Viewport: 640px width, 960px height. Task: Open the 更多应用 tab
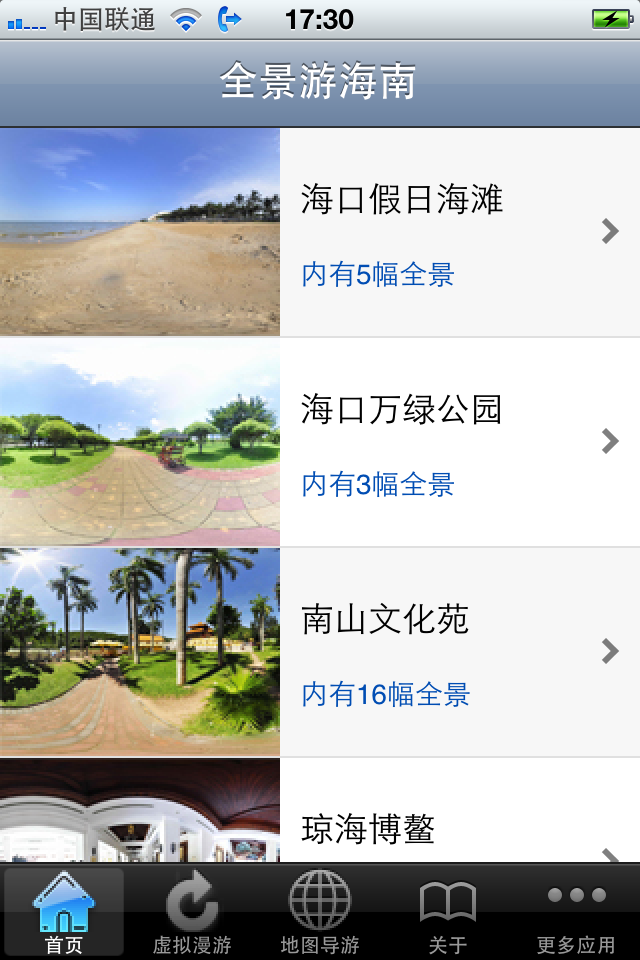576,912
